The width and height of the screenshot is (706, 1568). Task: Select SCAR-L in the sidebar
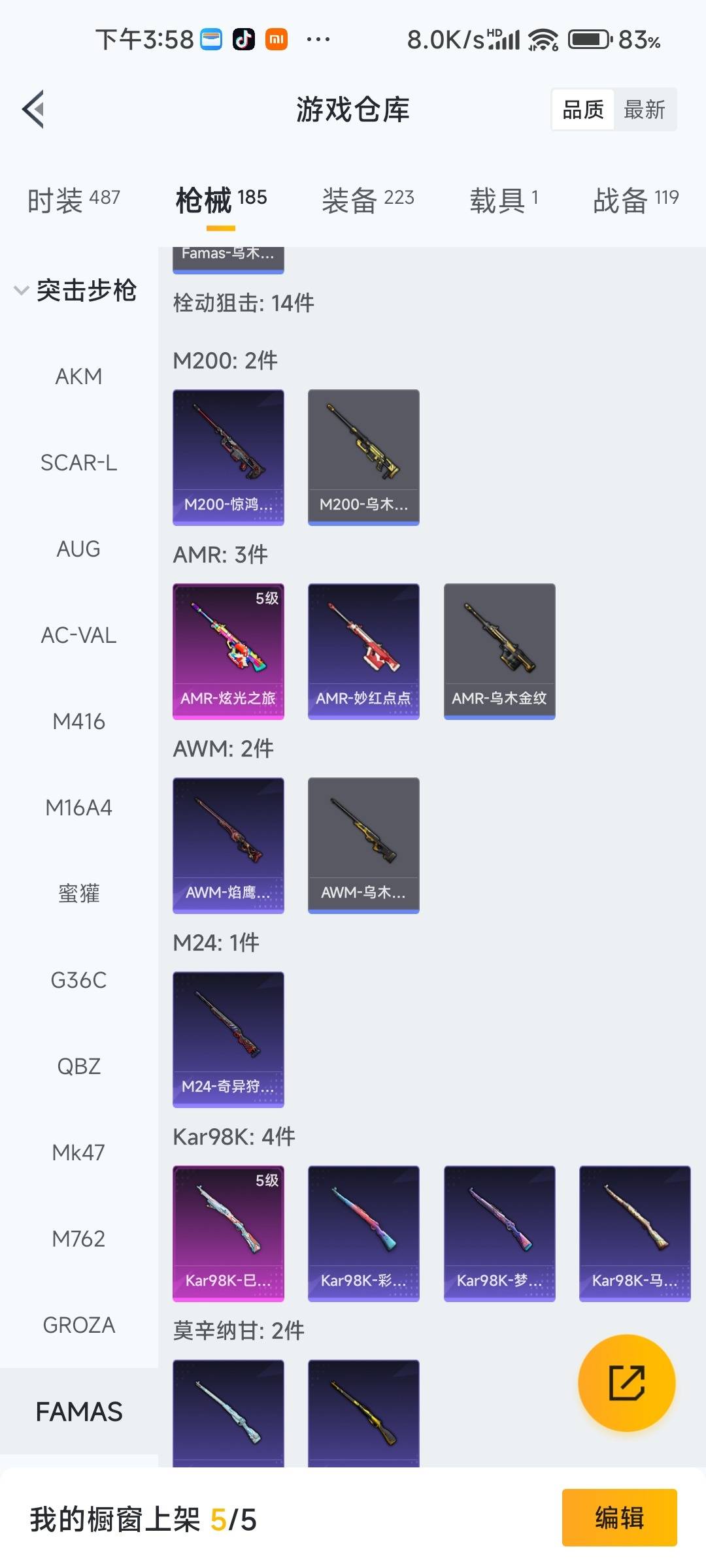coord(78,463)
